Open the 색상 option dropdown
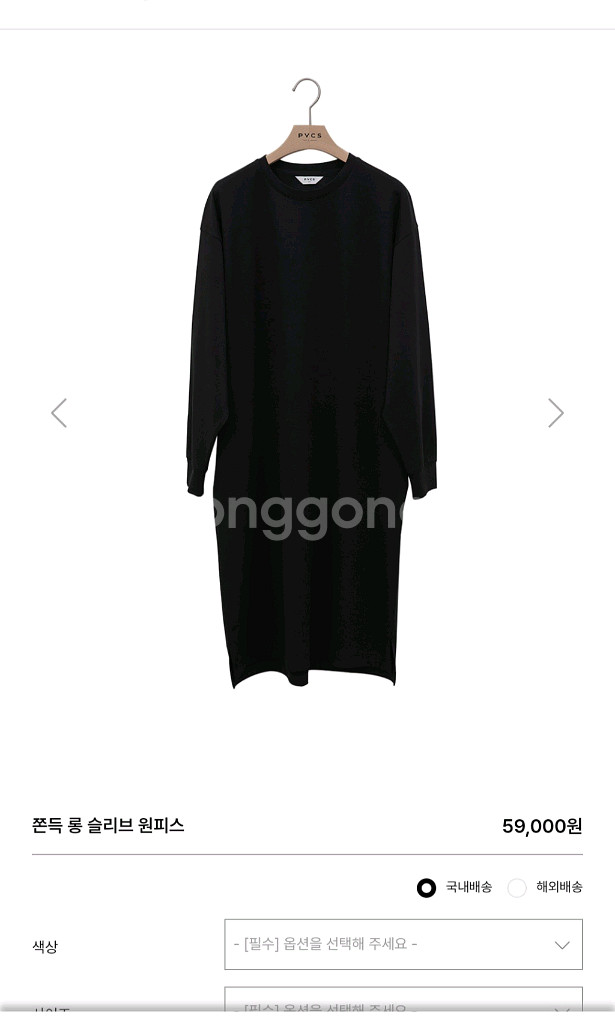 [403, 944]
